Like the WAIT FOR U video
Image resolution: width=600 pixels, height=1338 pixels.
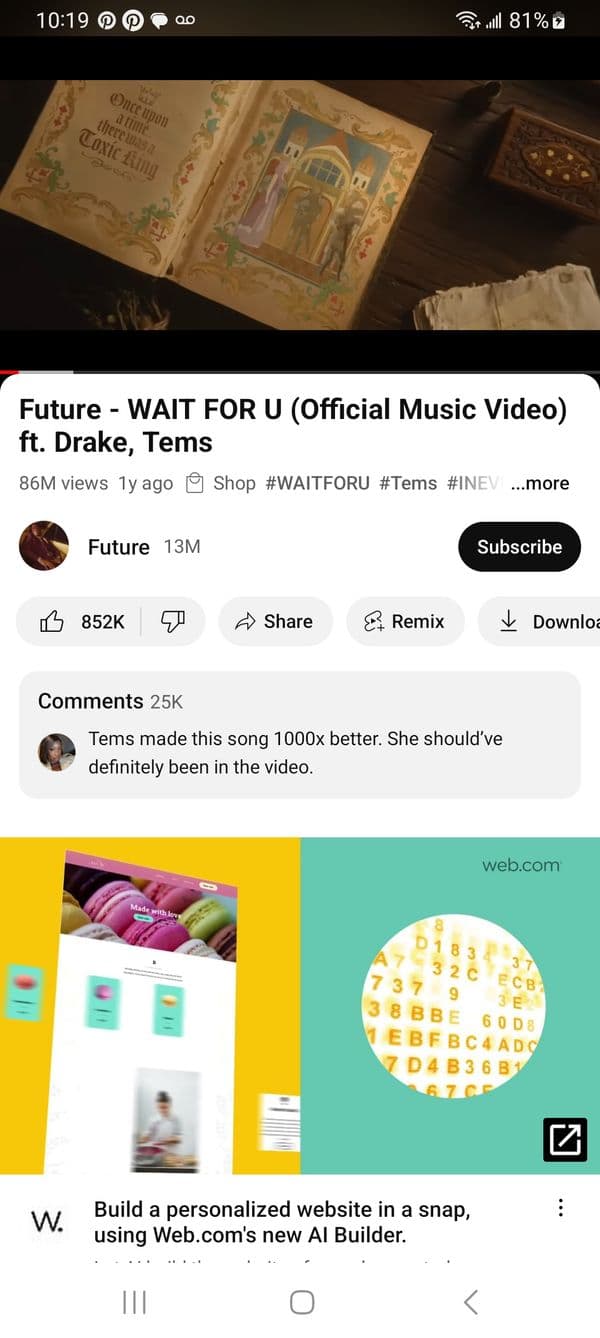[83, 621]
